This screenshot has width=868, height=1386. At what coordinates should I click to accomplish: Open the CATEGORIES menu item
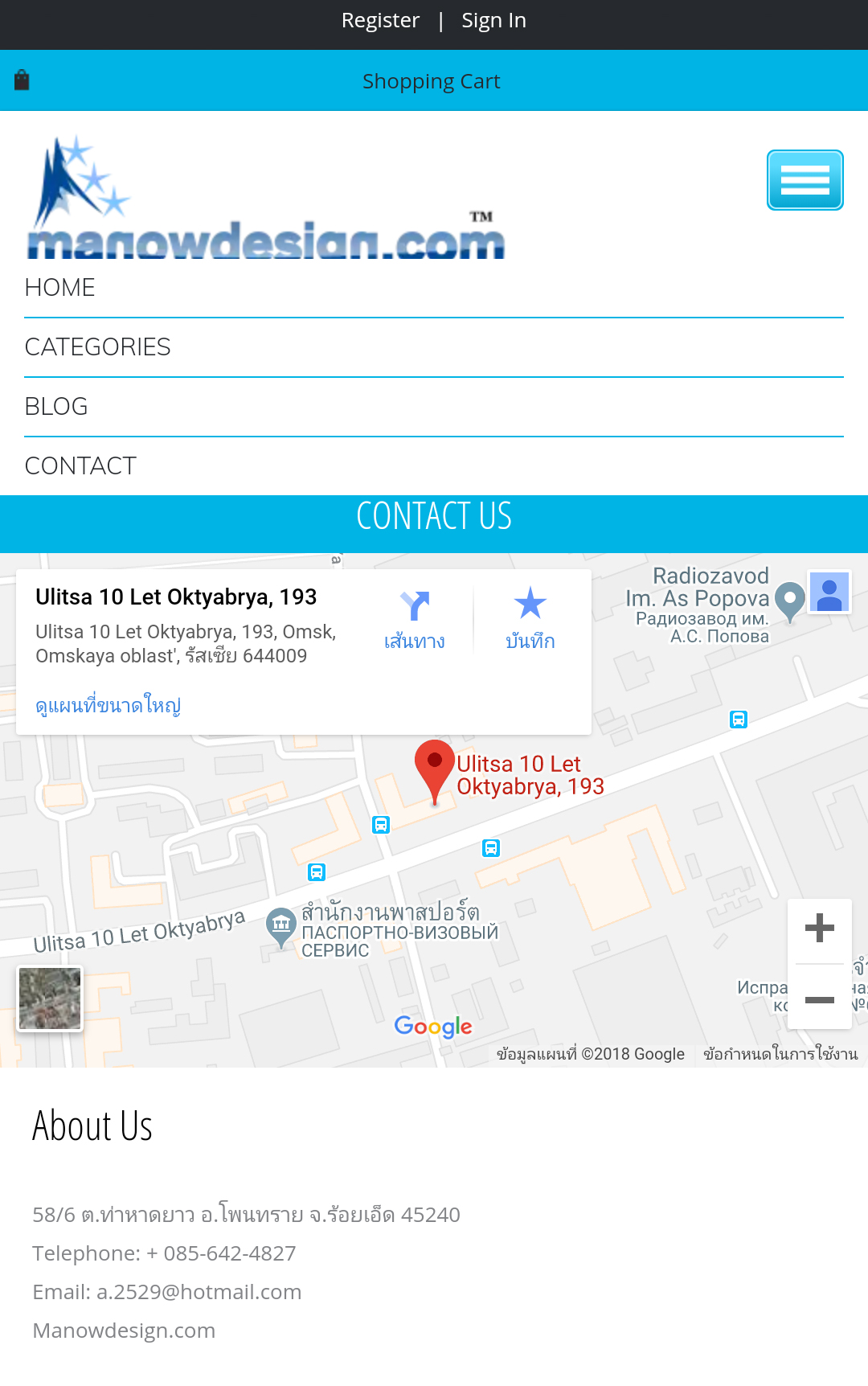98,347
